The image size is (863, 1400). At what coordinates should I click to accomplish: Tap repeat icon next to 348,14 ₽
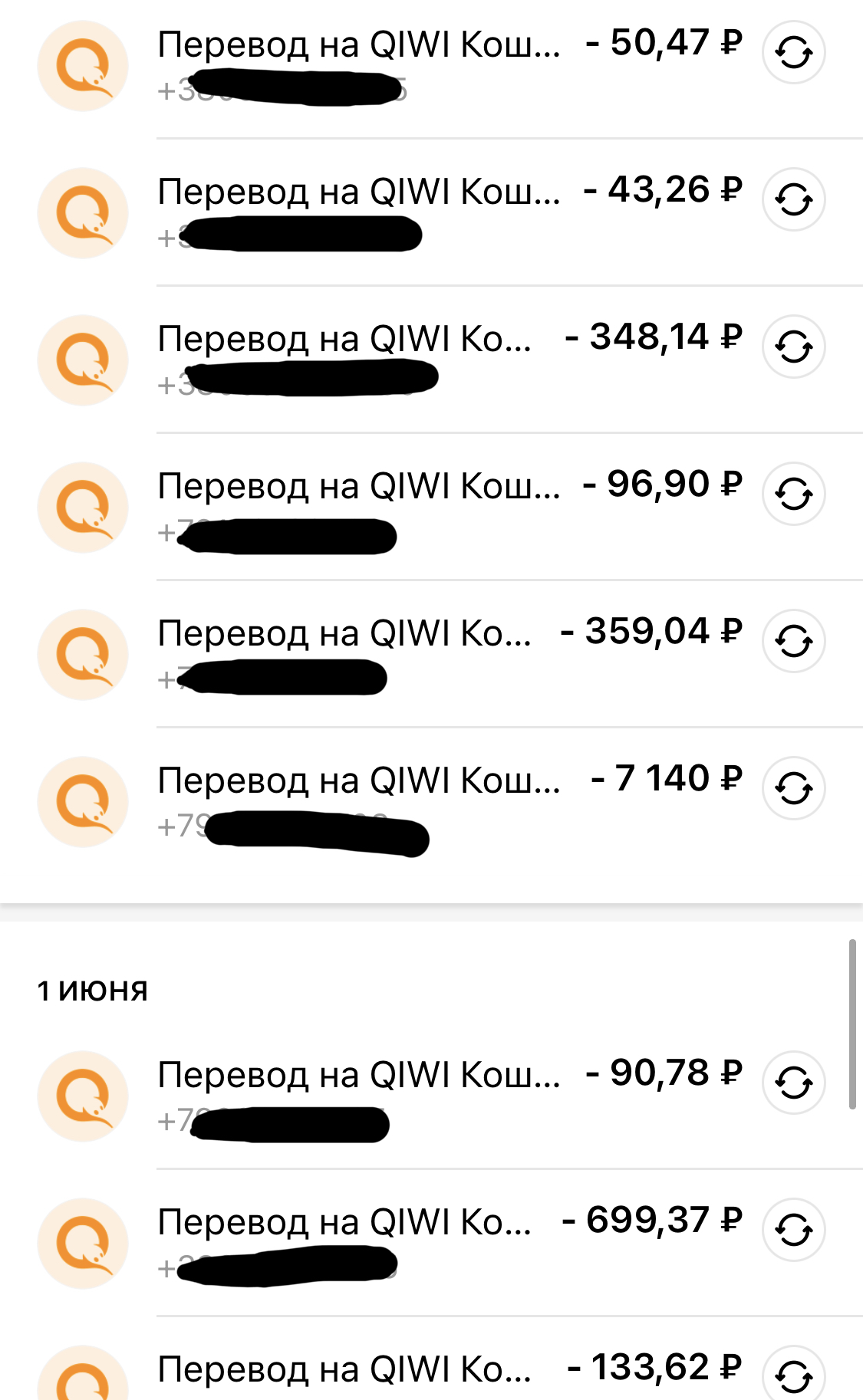(x=793, y=347)
